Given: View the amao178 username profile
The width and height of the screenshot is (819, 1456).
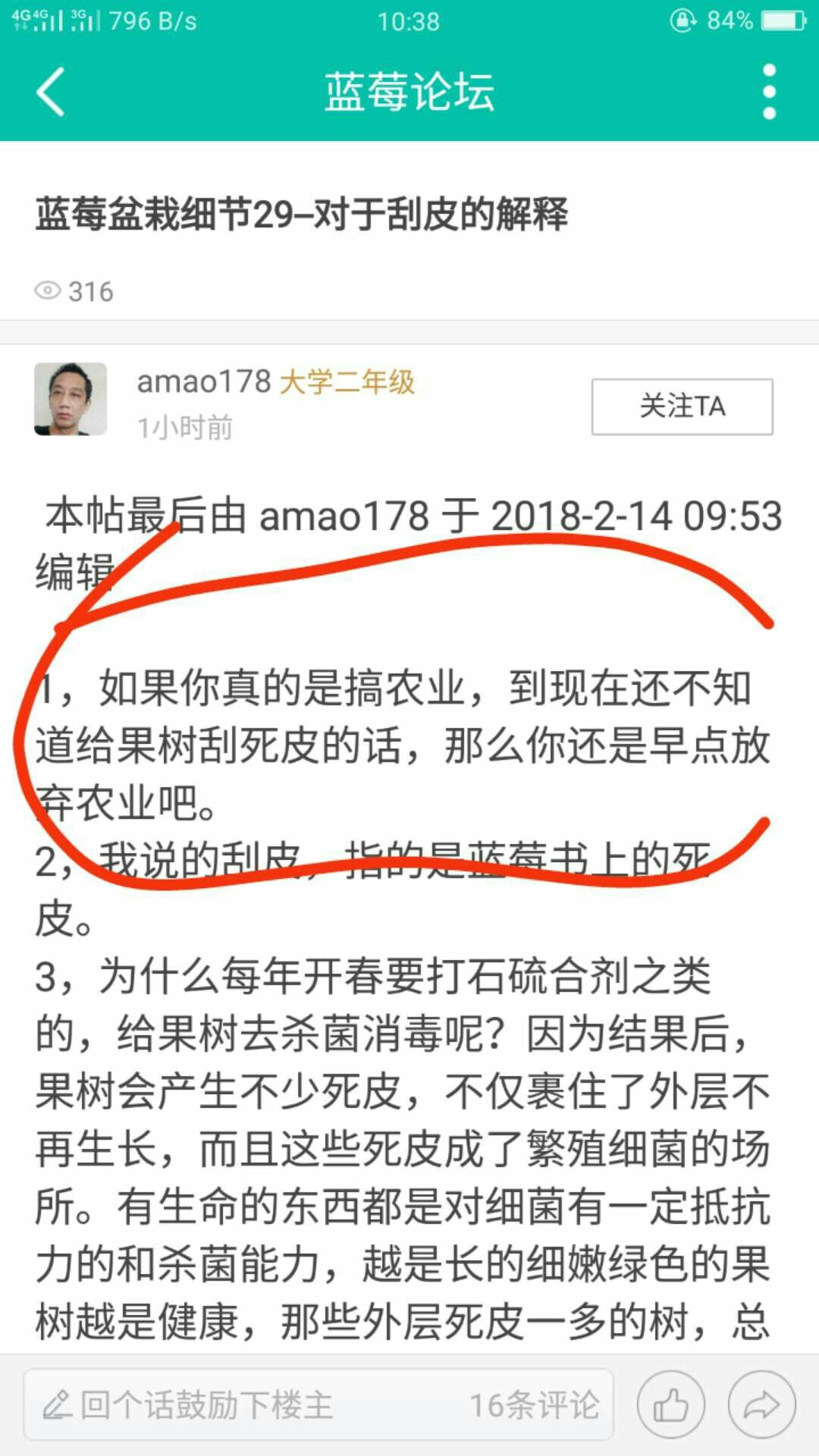Looking at the screenshot, I should [203, 381].
